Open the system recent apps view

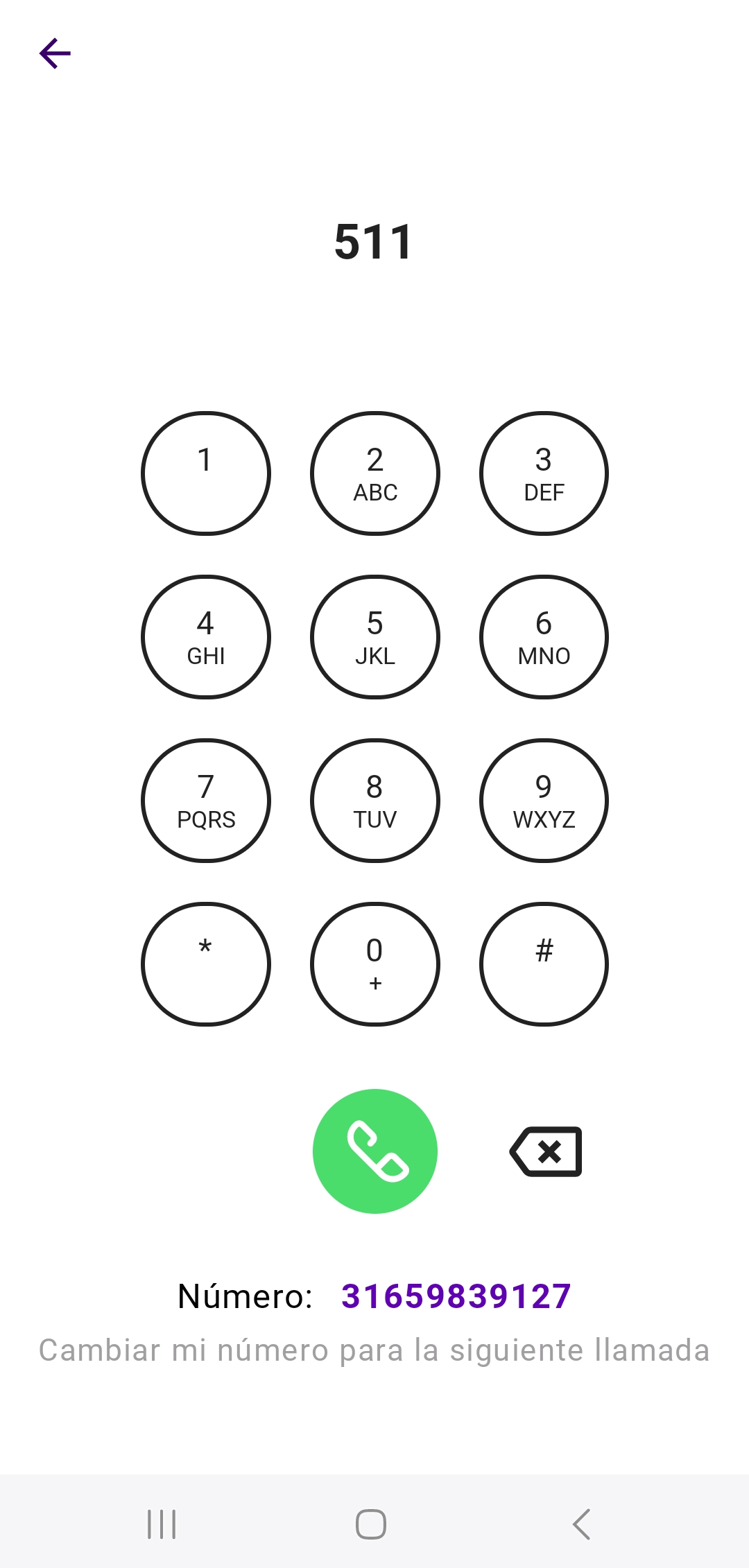click(162, 1524)
